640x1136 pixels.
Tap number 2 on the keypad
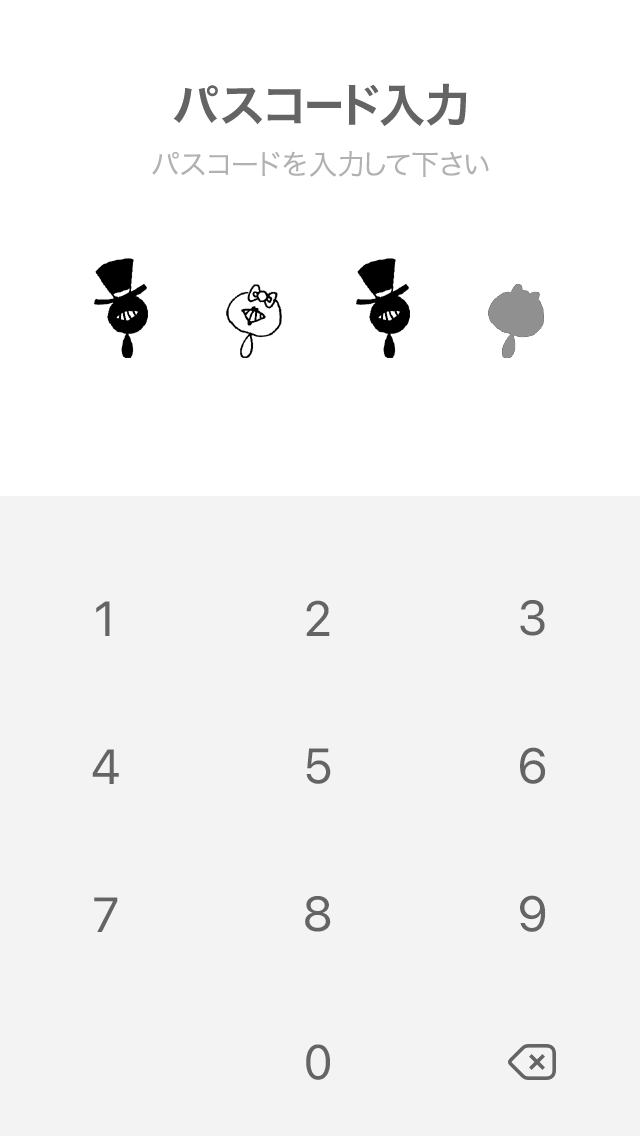click(x=318, y=620)
